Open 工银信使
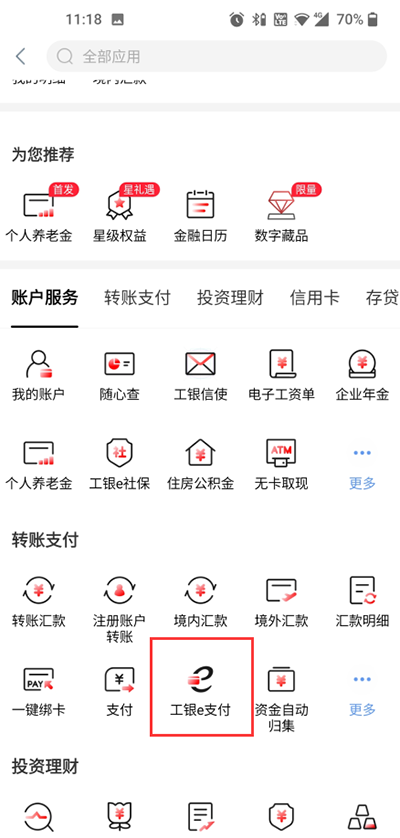This screenshot has width=400, height=838. pos(201,376)
